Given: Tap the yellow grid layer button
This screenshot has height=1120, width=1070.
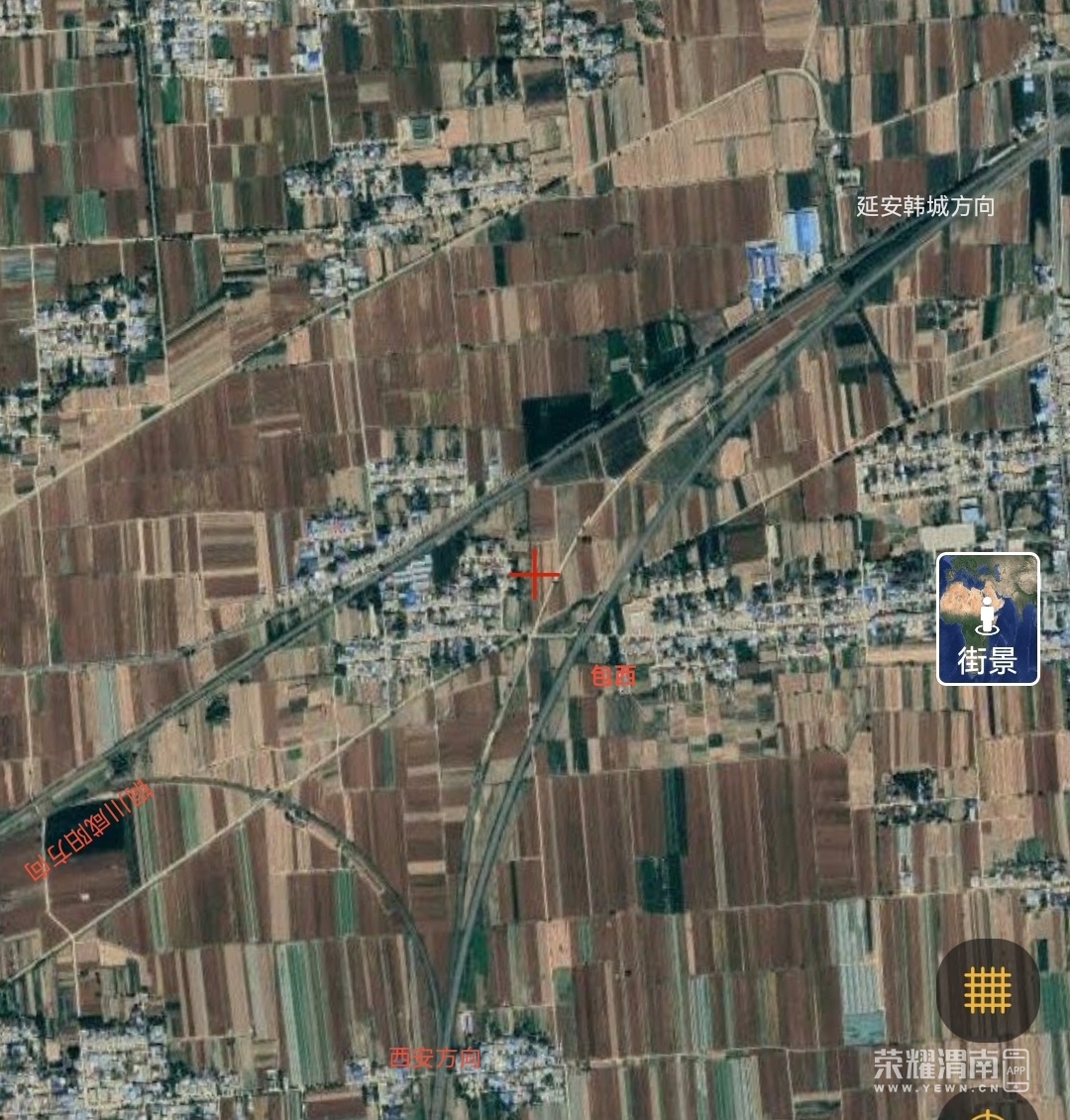Looking at the screenshot, I should 987,988.
